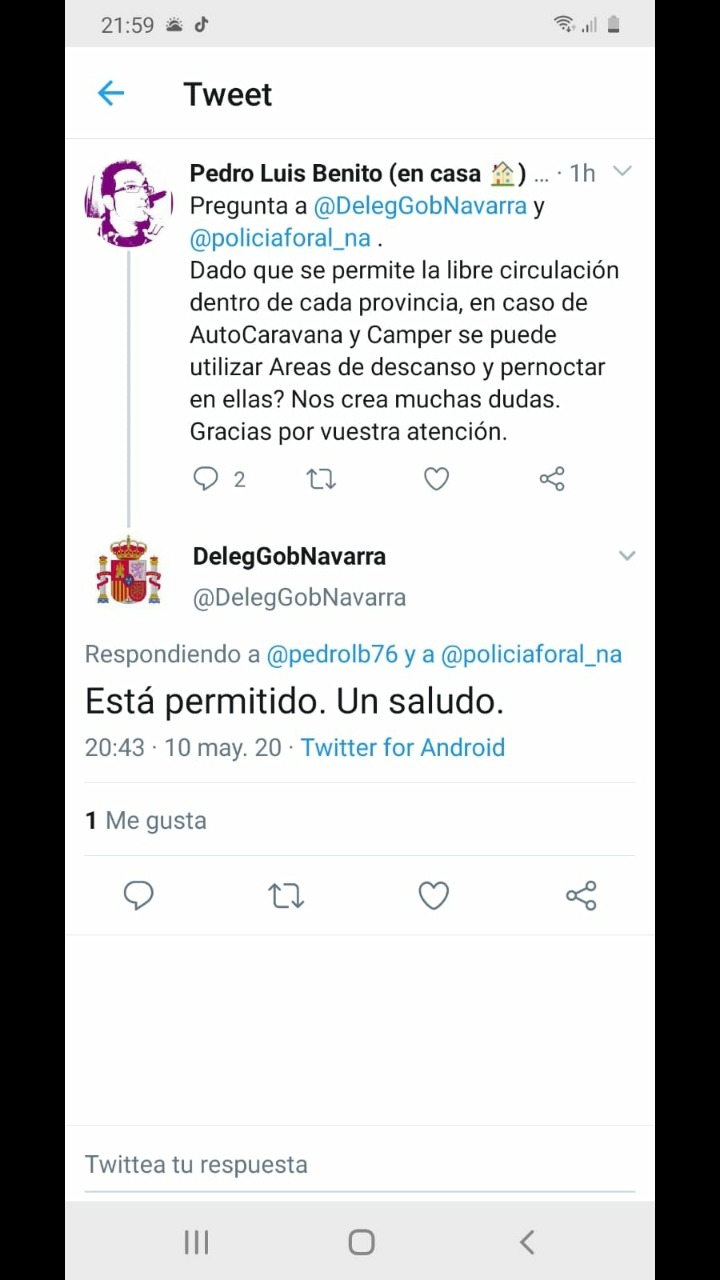Like the 'Está permitido' reply

coord(433,895)
